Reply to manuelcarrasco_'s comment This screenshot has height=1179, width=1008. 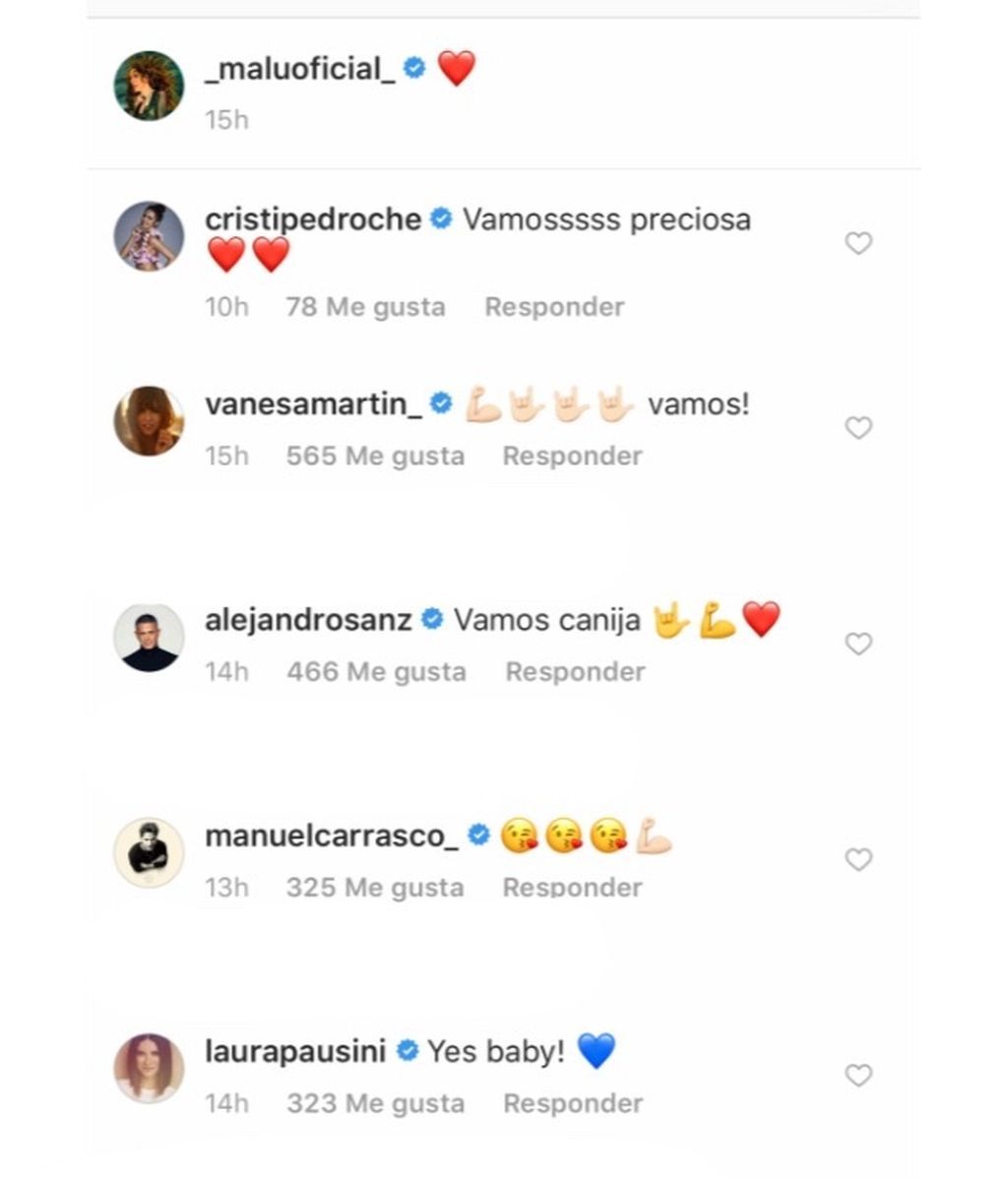[572, 888]
